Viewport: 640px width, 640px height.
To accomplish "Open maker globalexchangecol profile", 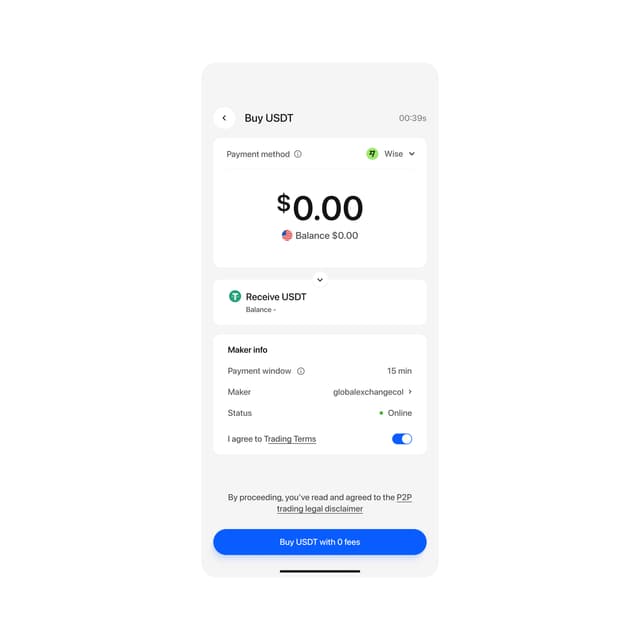I will (x=372, y=392).
